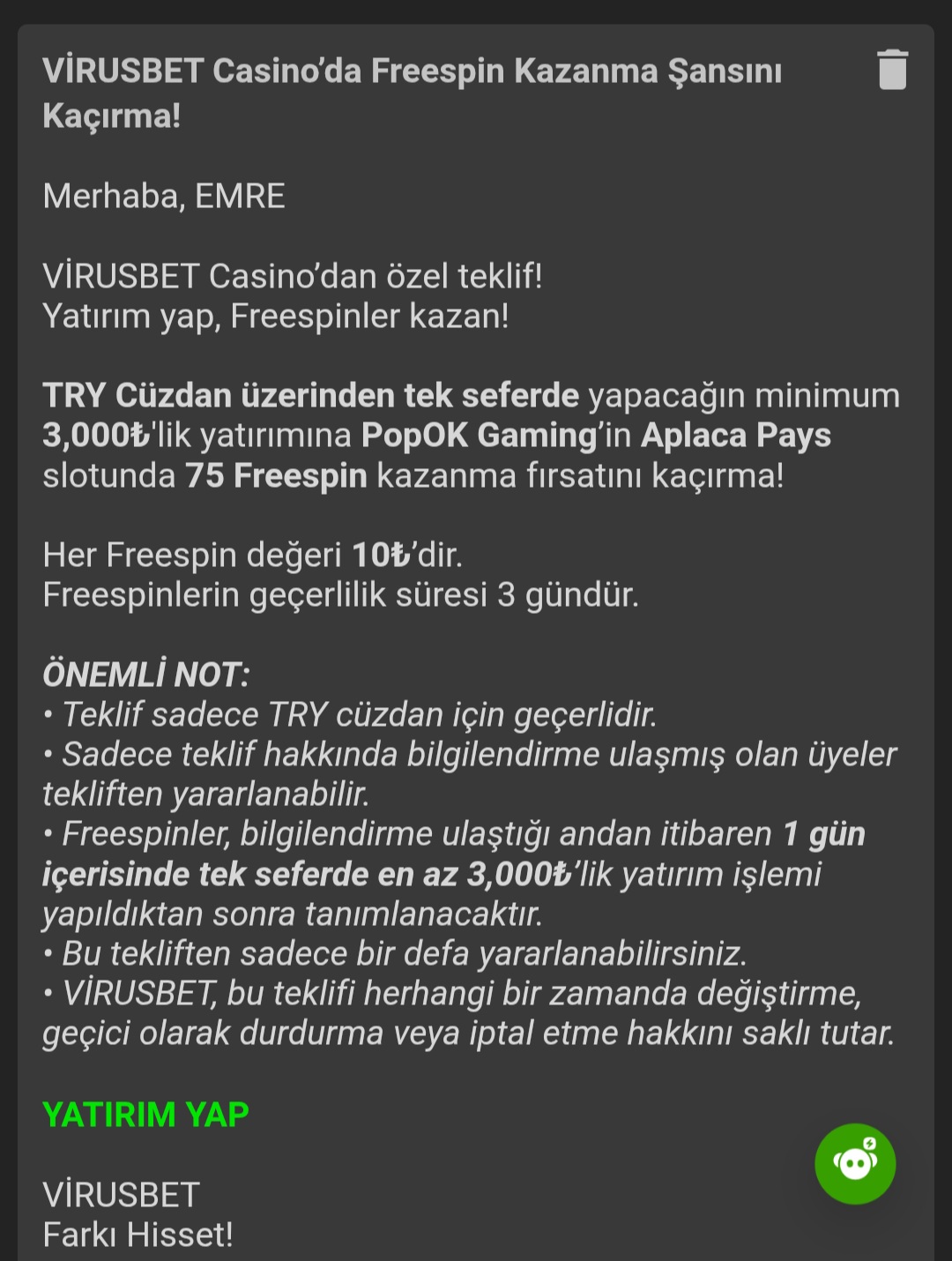Open the YATIRIM YAP link
The width and height of the screenshot is (952, 1261).
145,1115
